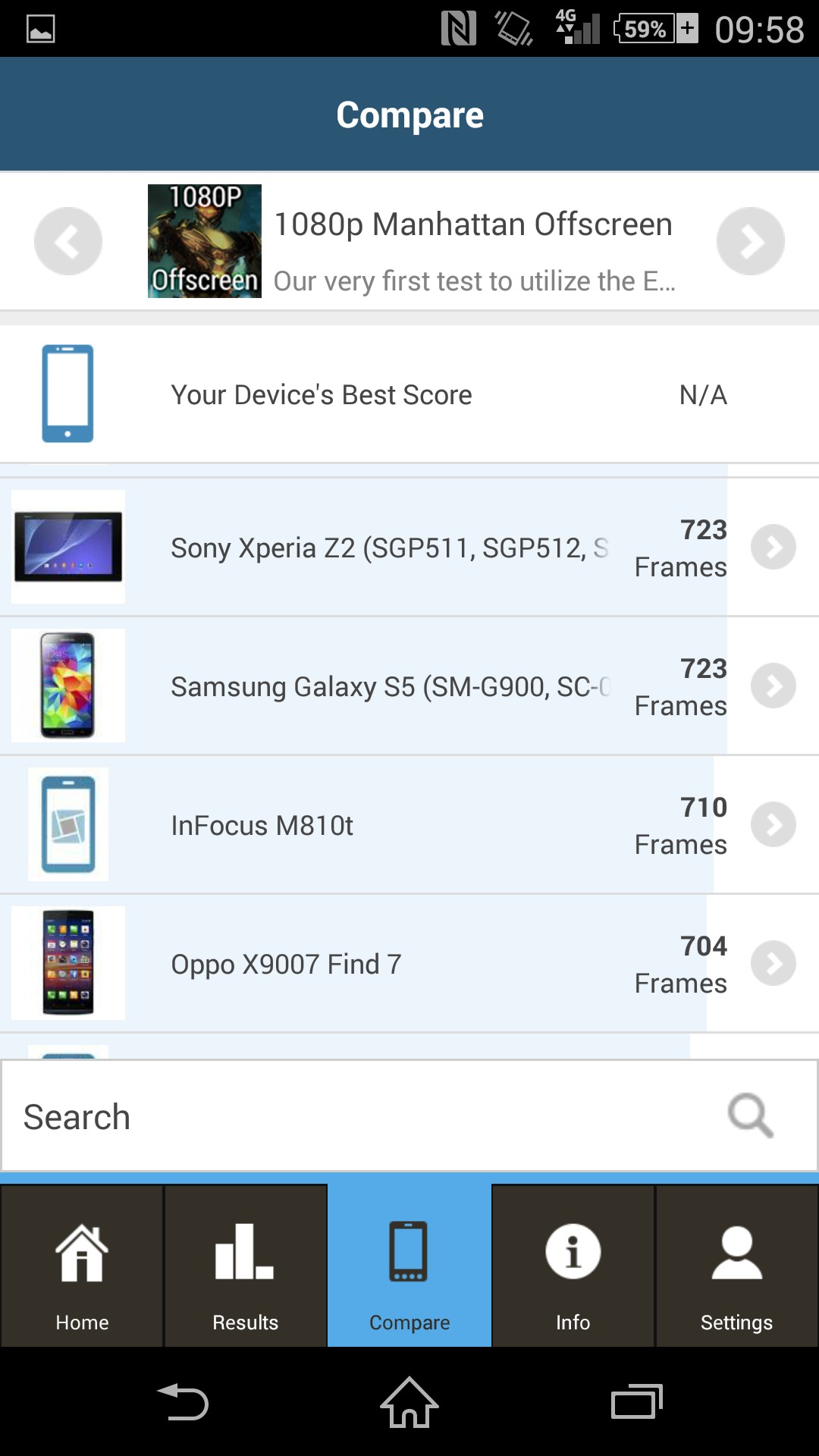Open the Info tab
Screen dimensions: 819x1456
(573, 1266)
